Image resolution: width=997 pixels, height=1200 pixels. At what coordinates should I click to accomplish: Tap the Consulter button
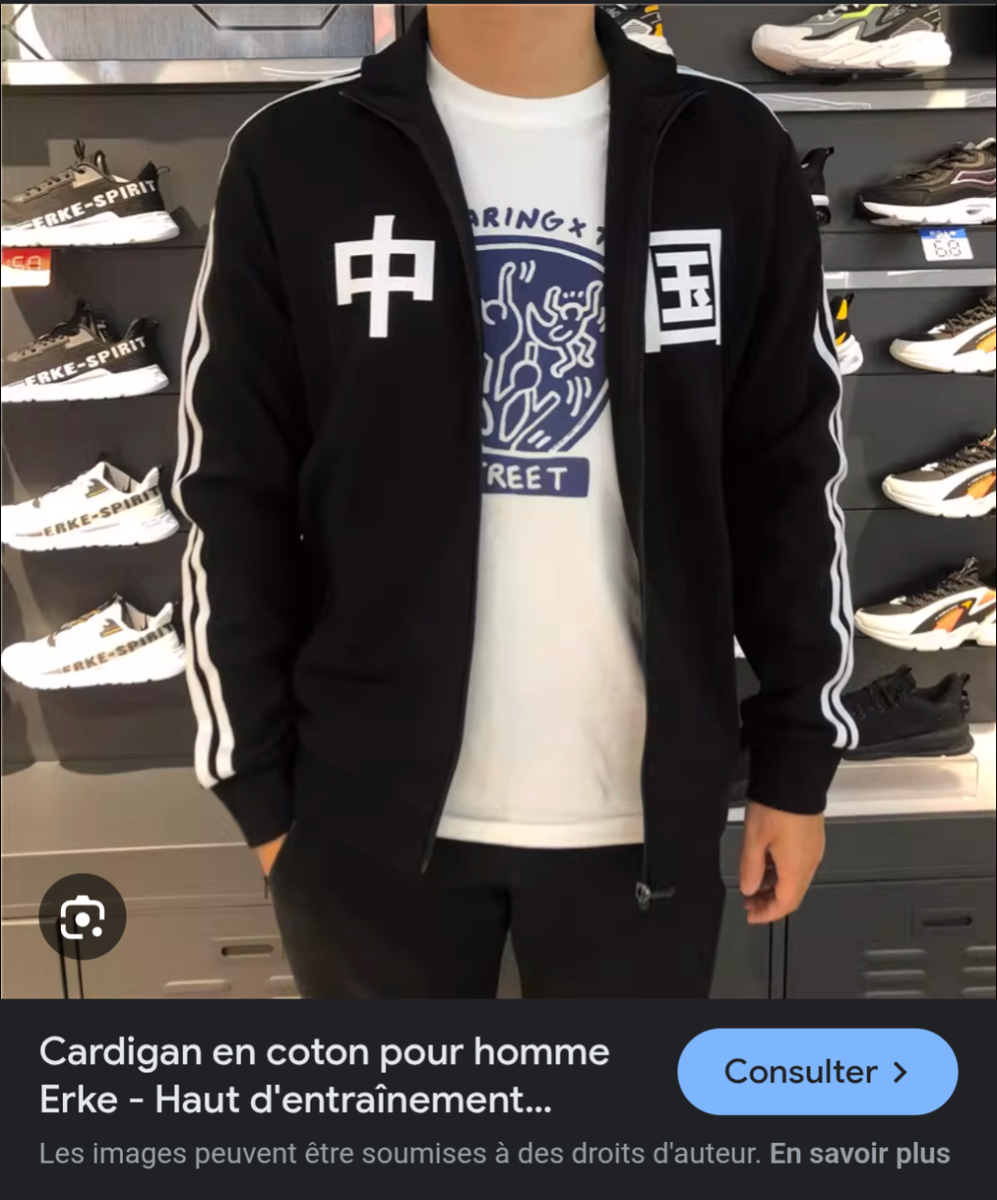(x=817, y=1072)
